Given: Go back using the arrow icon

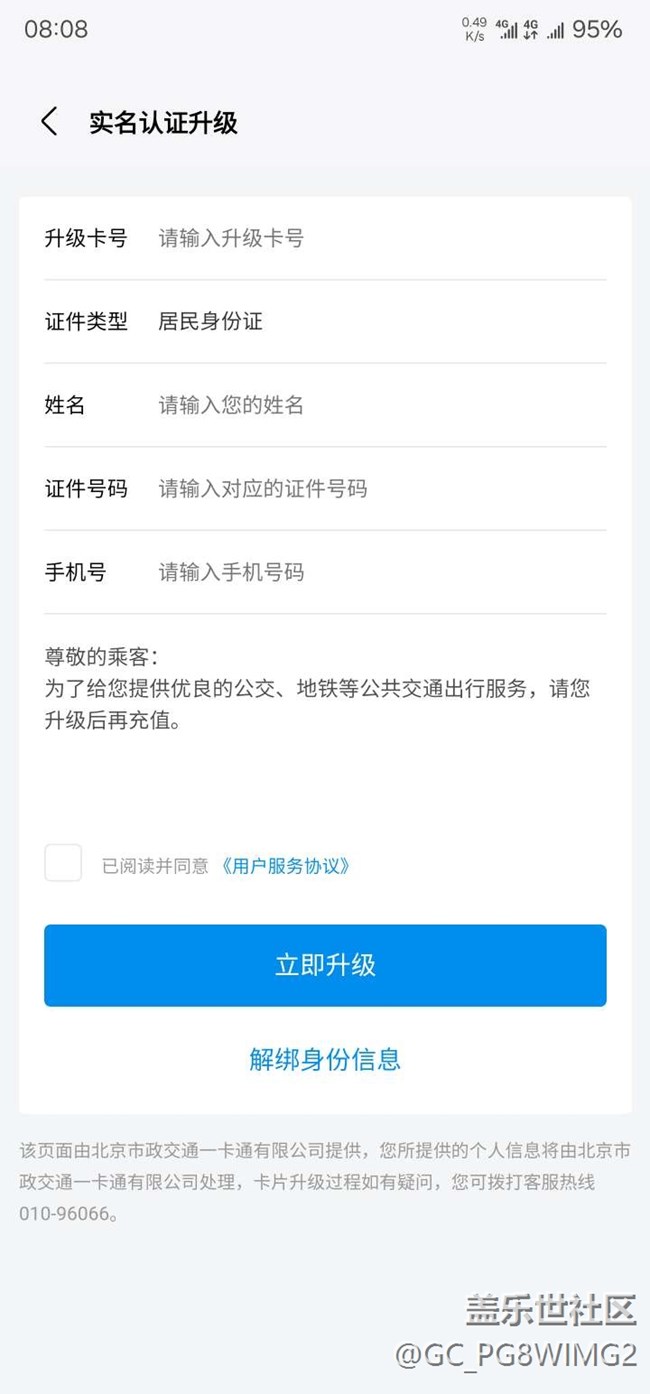Looking at the screenshot, I should 49,122.
